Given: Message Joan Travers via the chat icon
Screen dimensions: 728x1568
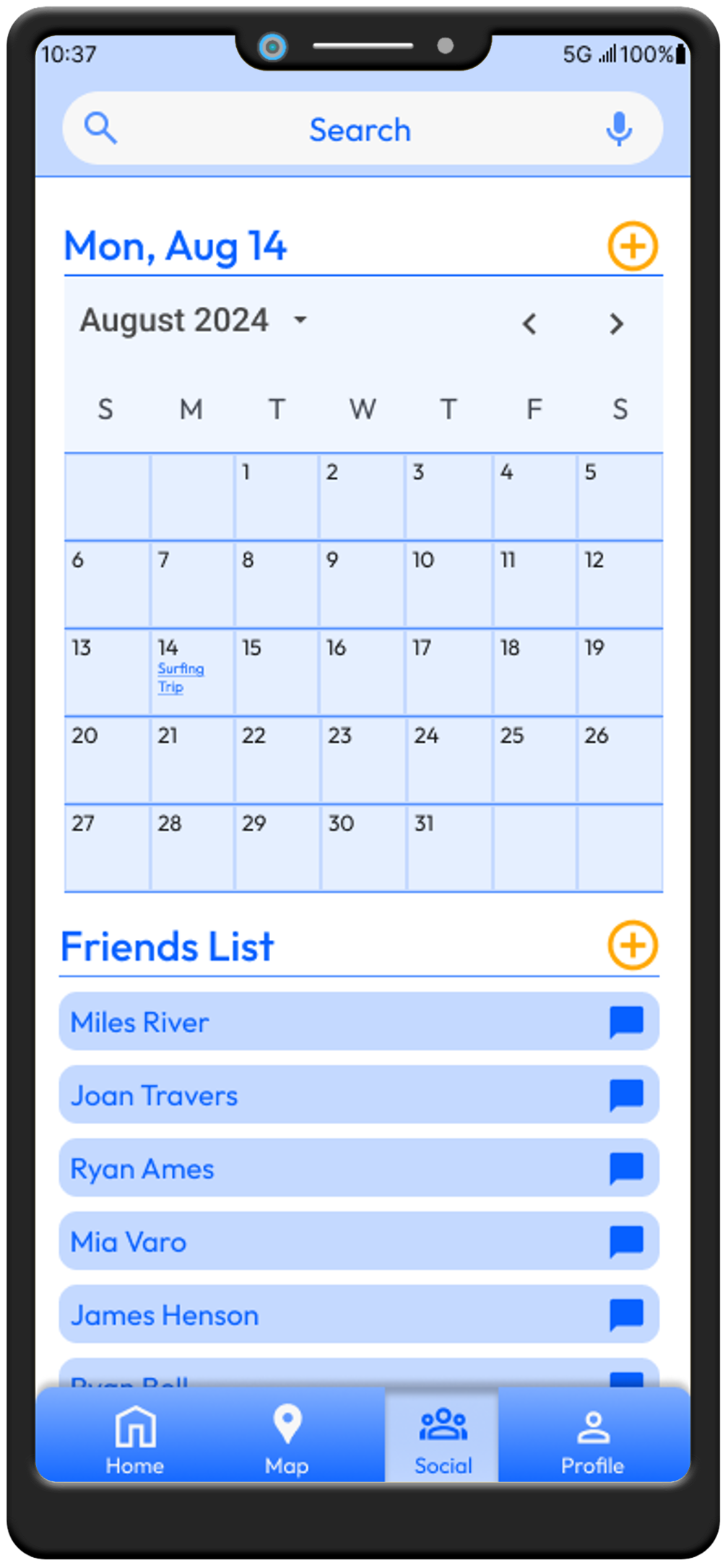Looking at the screenshot, I should click(626, 1095).
